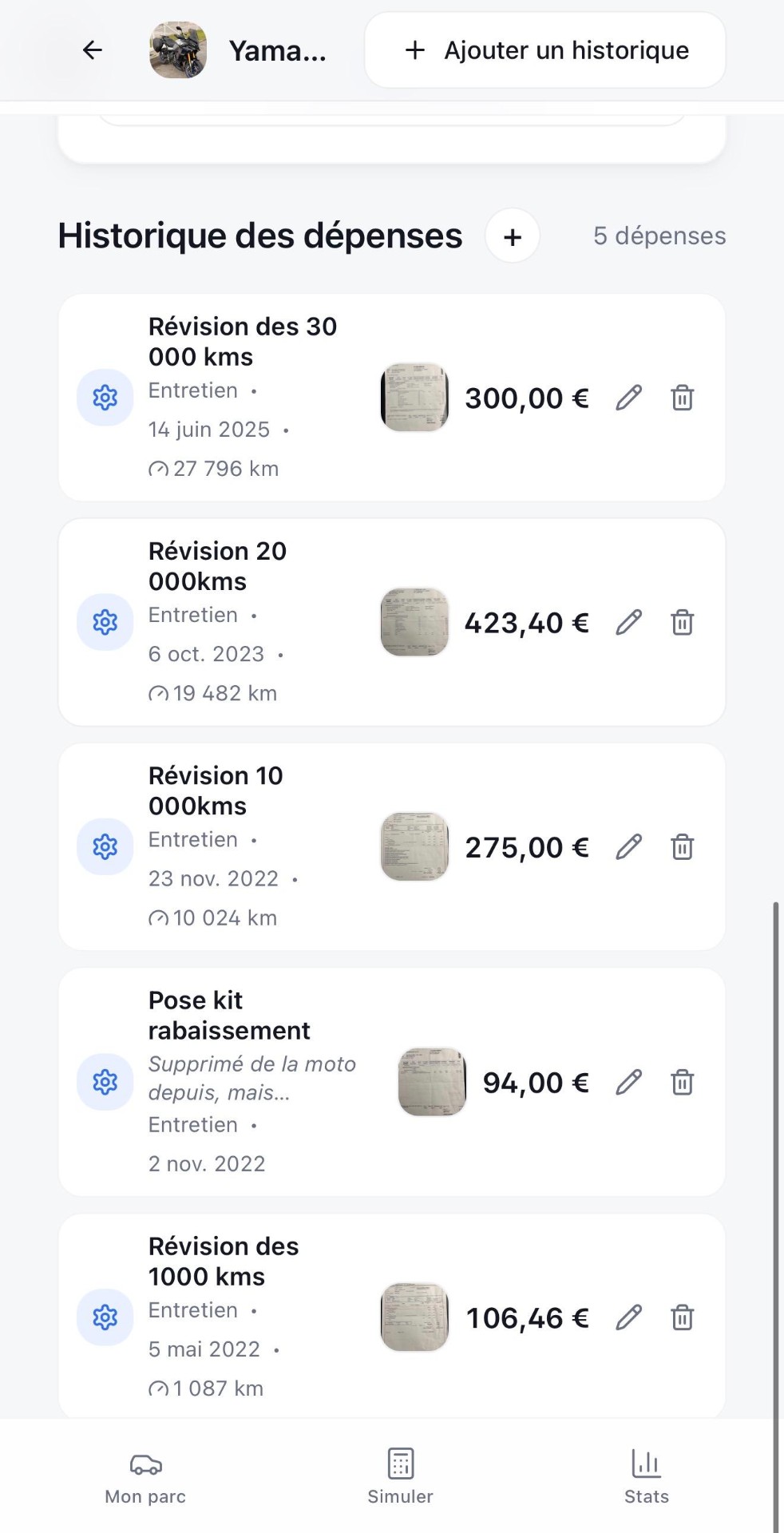Image resolution: width=784 pixels, height=1533 pixels.
Task: Edit the Révision des 30 000 kms expense
Action: click(630, 398)
